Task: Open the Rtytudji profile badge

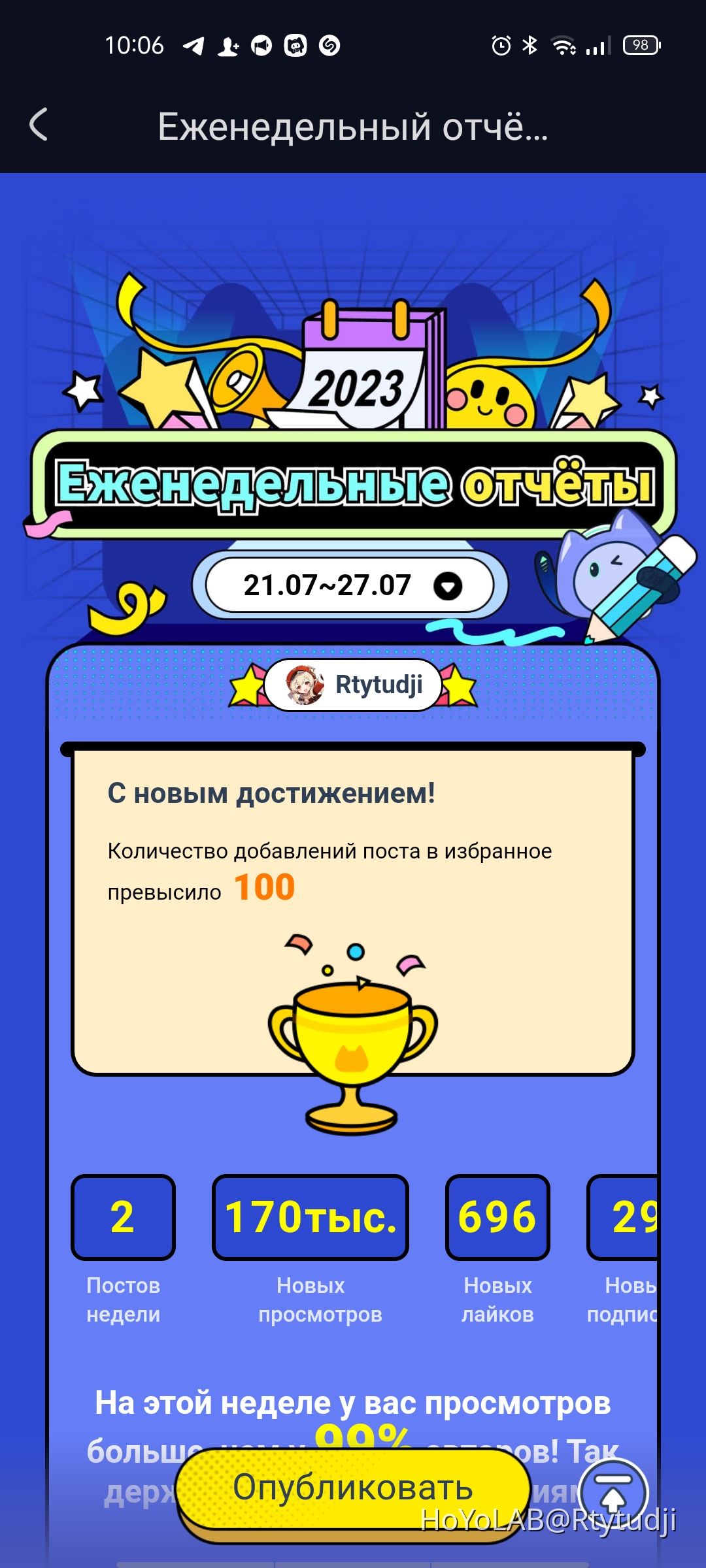Action: click(354, 685)
